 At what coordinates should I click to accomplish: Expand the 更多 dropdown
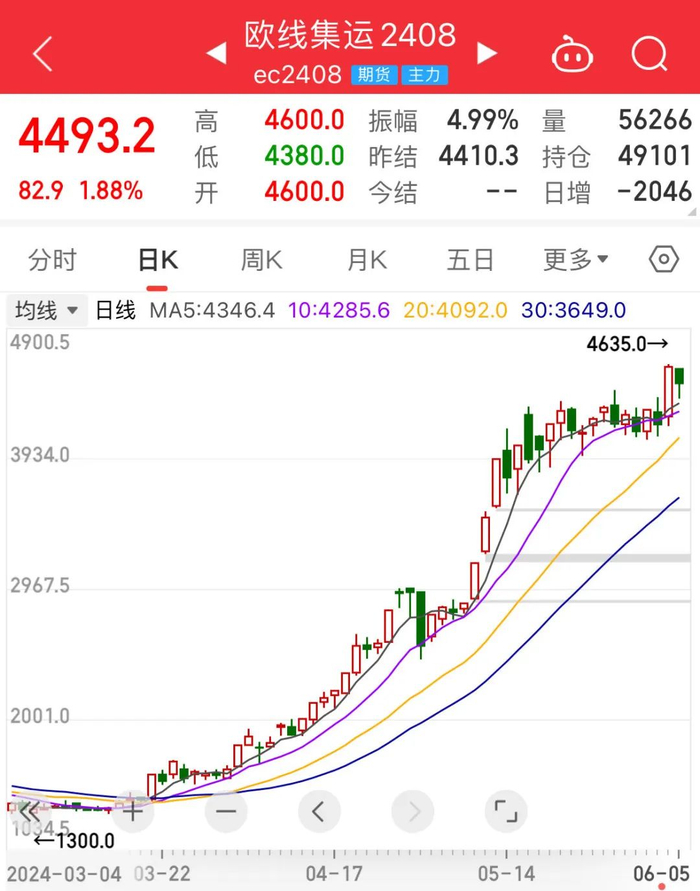pyautogui.click(x=576, y=260)
